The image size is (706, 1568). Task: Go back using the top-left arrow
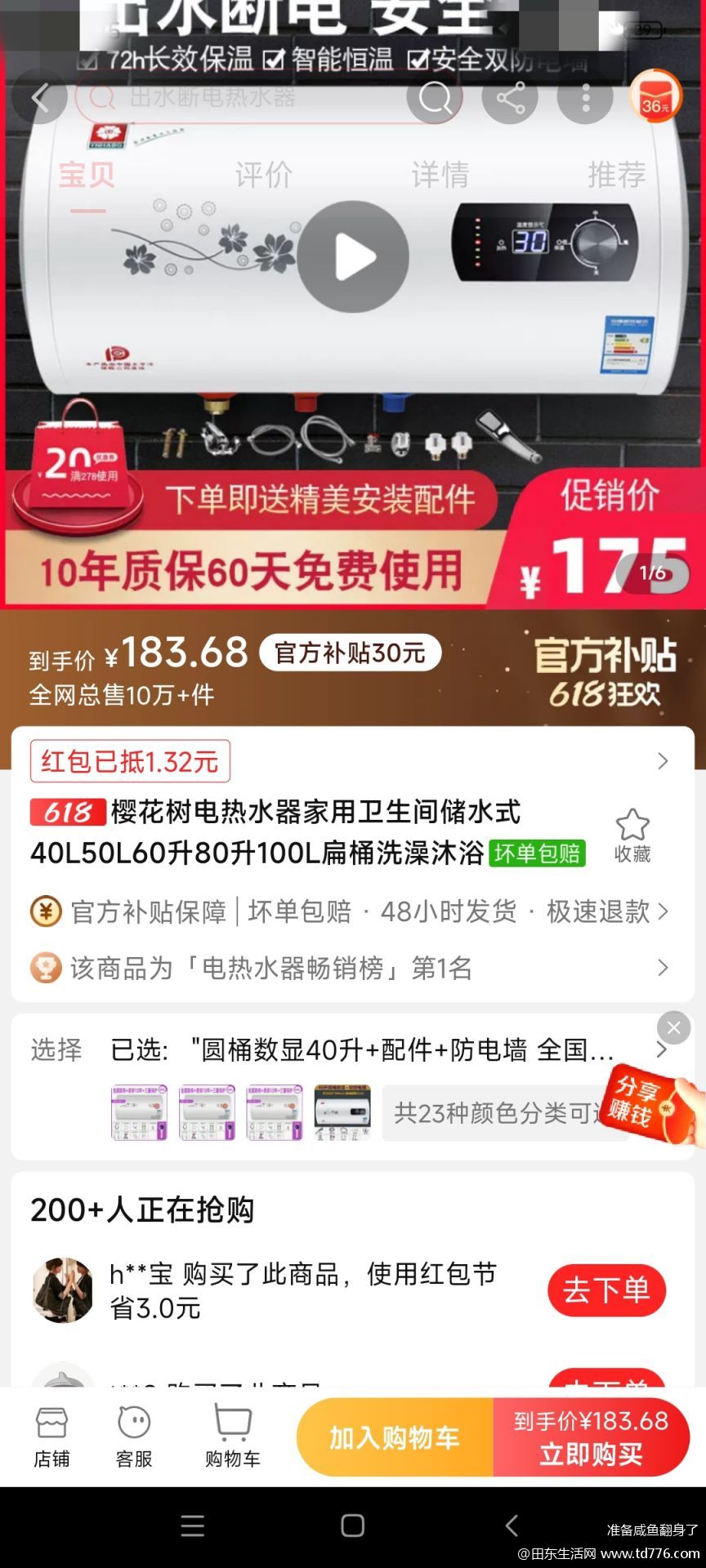coord(40,98)
